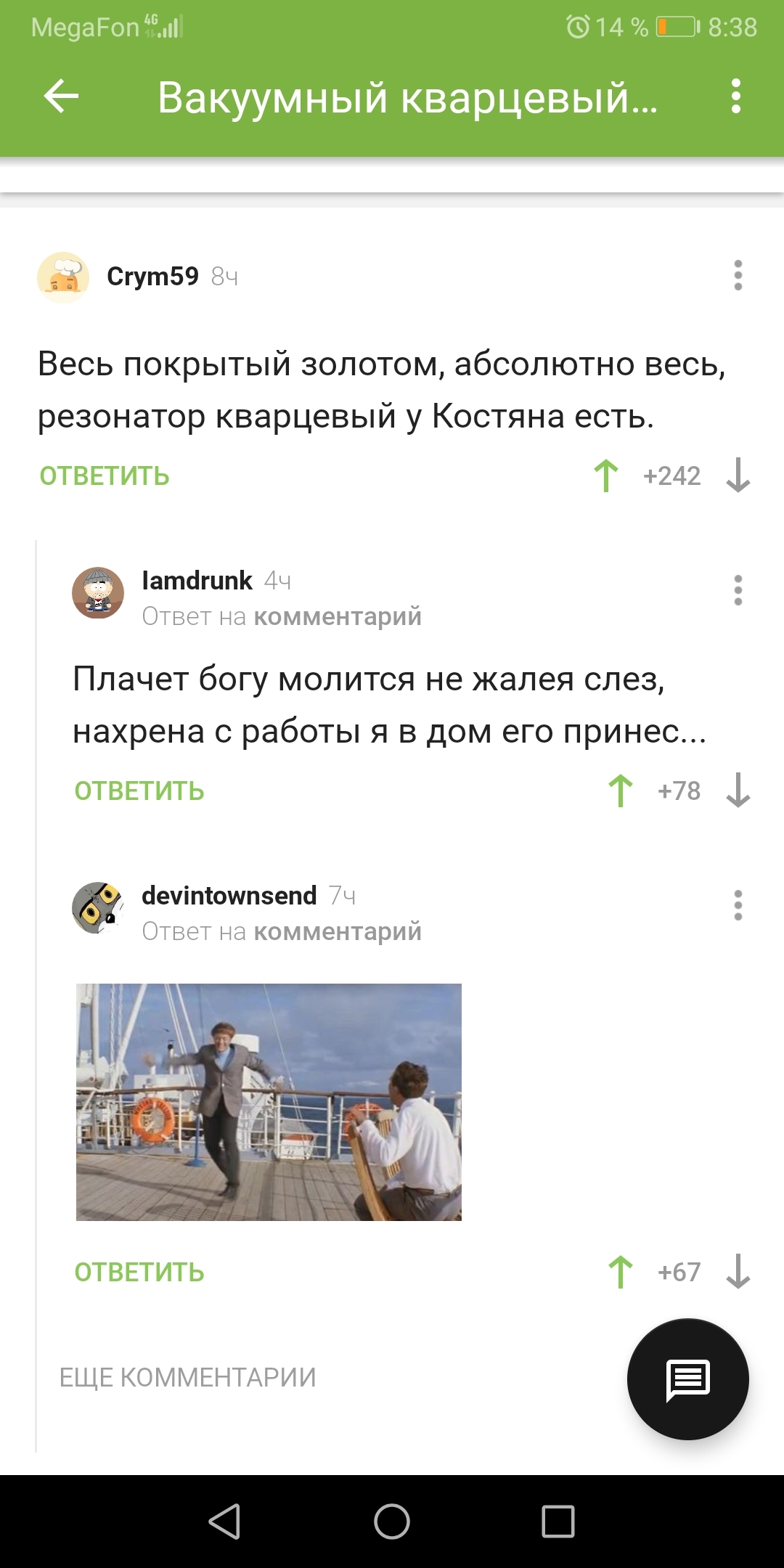Image resolution: width=784 pixels, height=1568 pixels.
Task: Load more comments via ЕЩЕ КОММЕНТАРИИ
Action: pos(187,1378)
